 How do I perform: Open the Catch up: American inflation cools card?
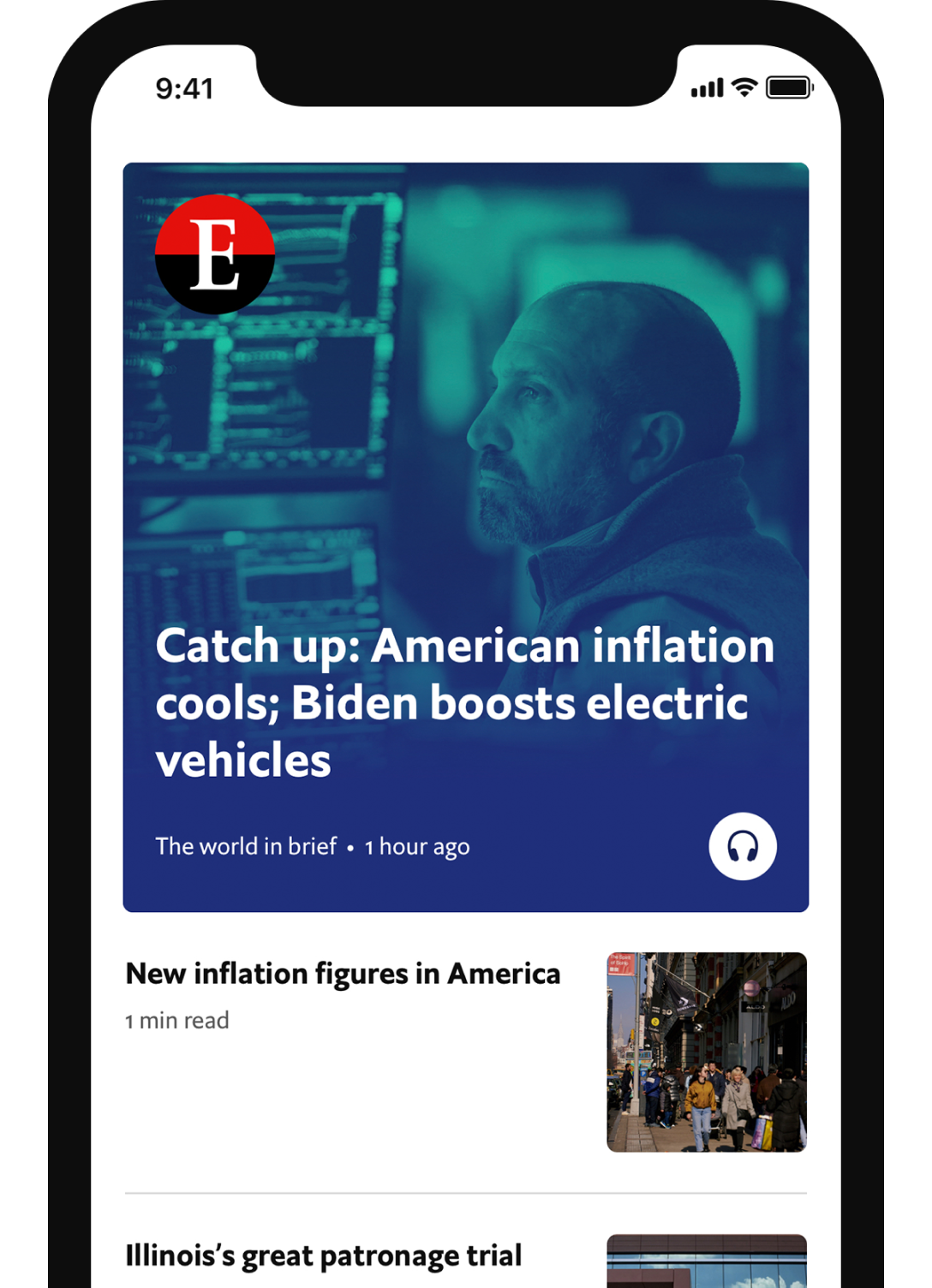click(x=464, y=701)
